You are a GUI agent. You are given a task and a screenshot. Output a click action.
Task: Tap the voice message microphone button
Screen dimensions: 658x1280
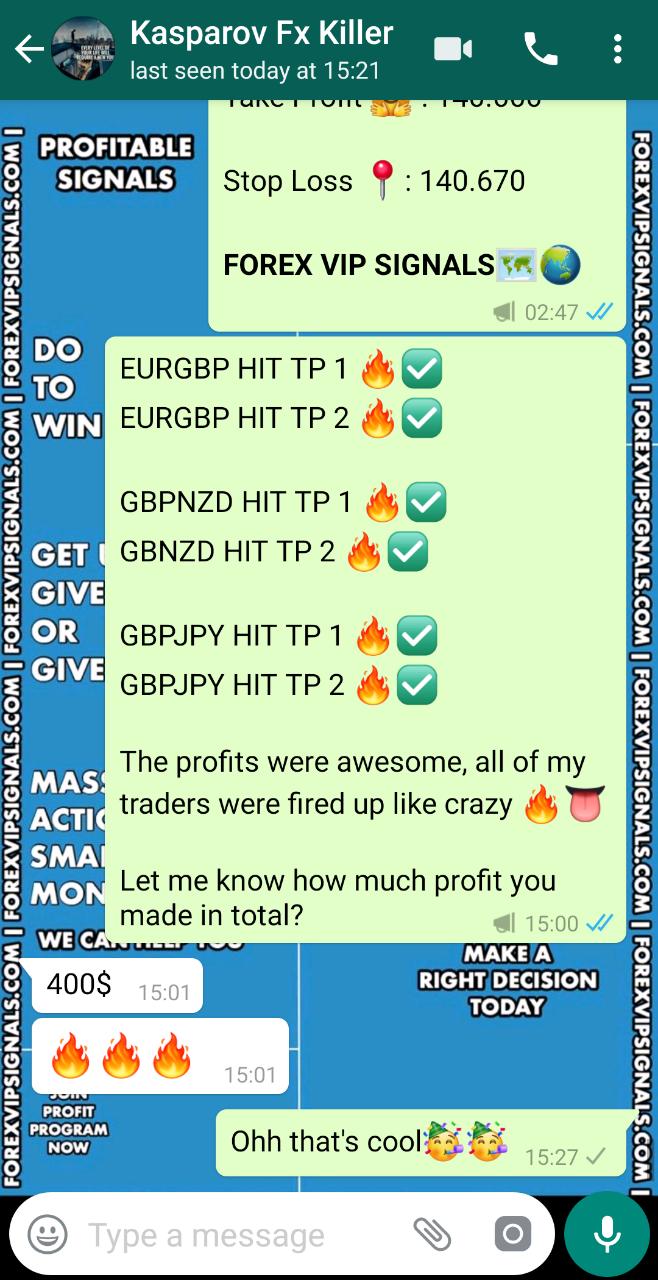(x=606, y=1234)
